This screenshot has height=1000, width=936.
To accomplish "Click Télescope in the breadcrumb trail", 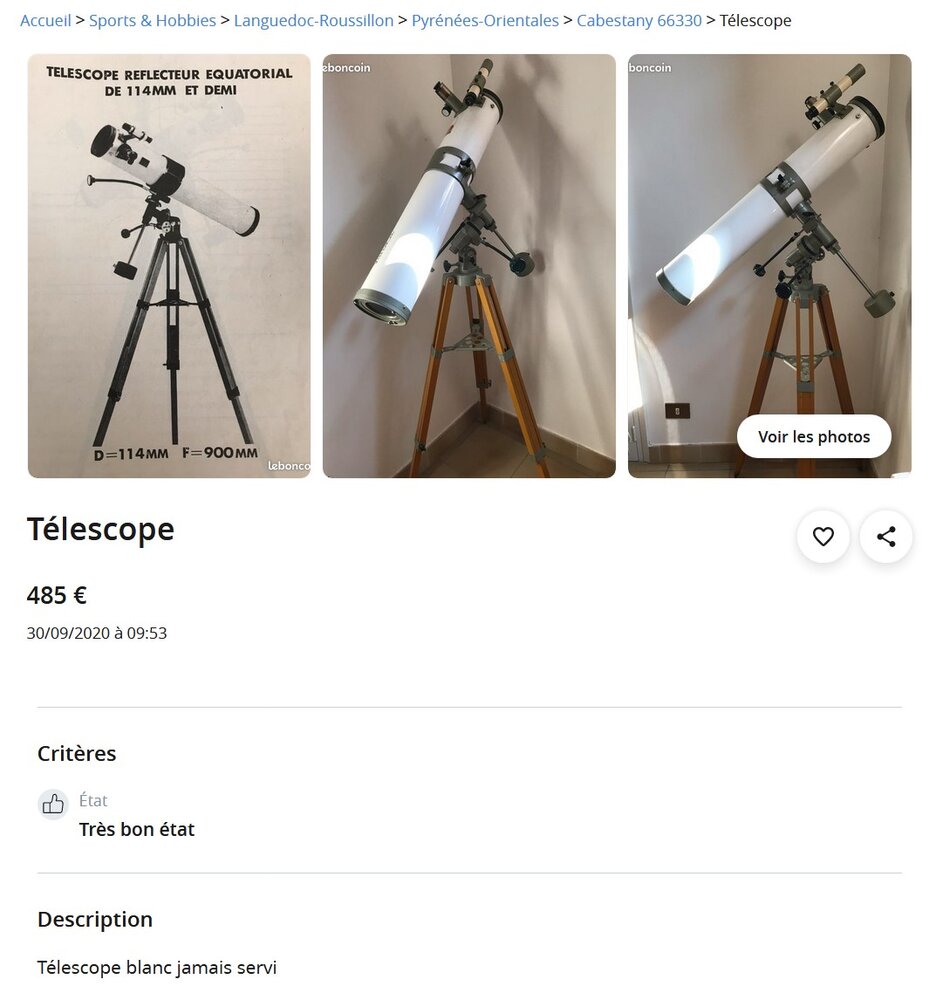I will [x=756, y=20].
